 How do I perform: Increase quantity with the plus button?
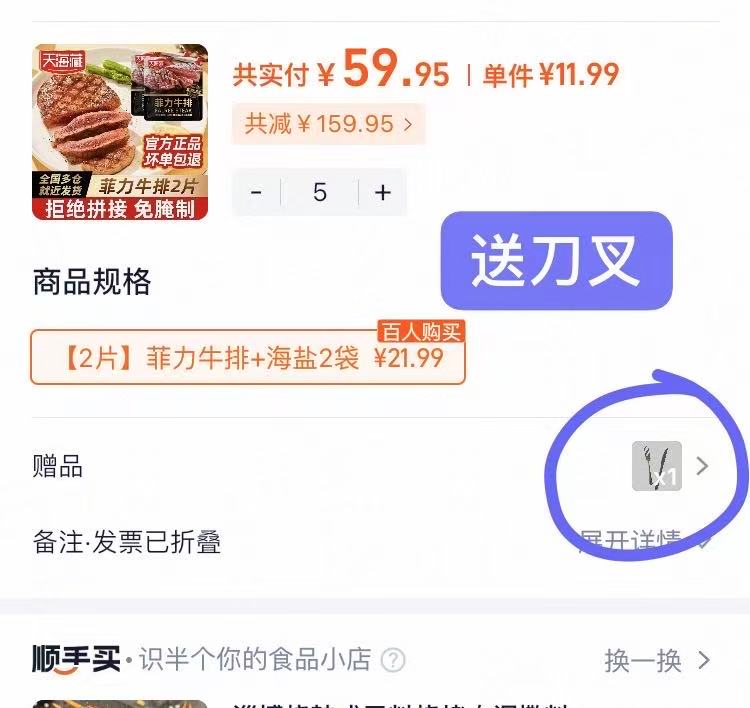pyautogui.click(x=382, y=193)
